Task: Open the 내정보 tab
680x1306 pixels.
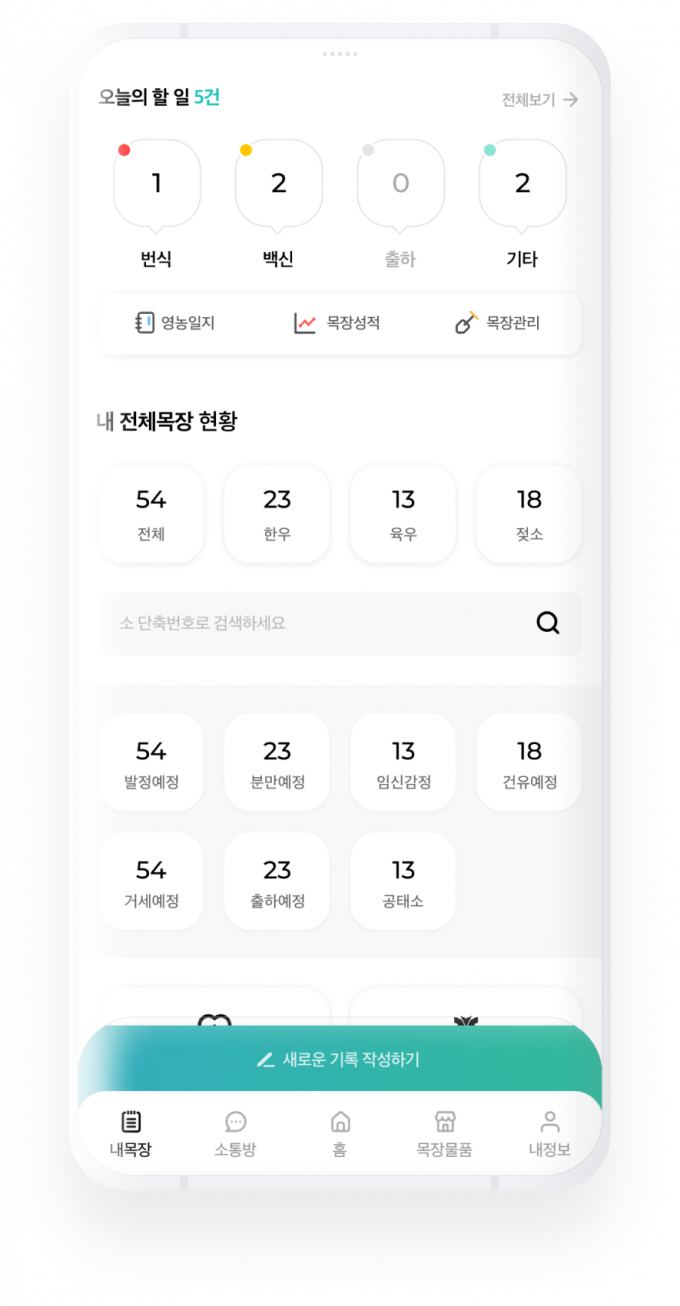Action: (550, 1134)
